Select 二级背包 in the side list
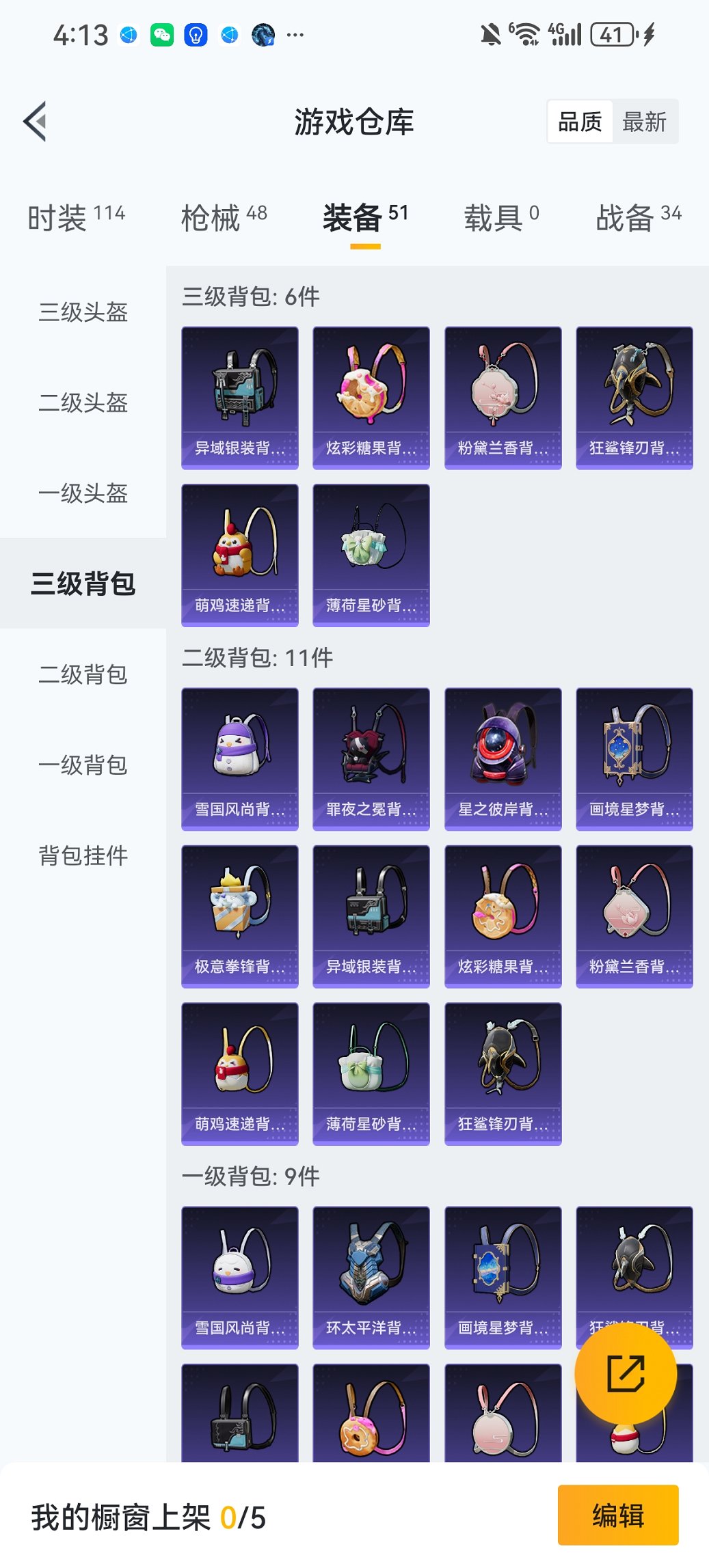The image size is (709, 1568). click(x=83, y=674)
